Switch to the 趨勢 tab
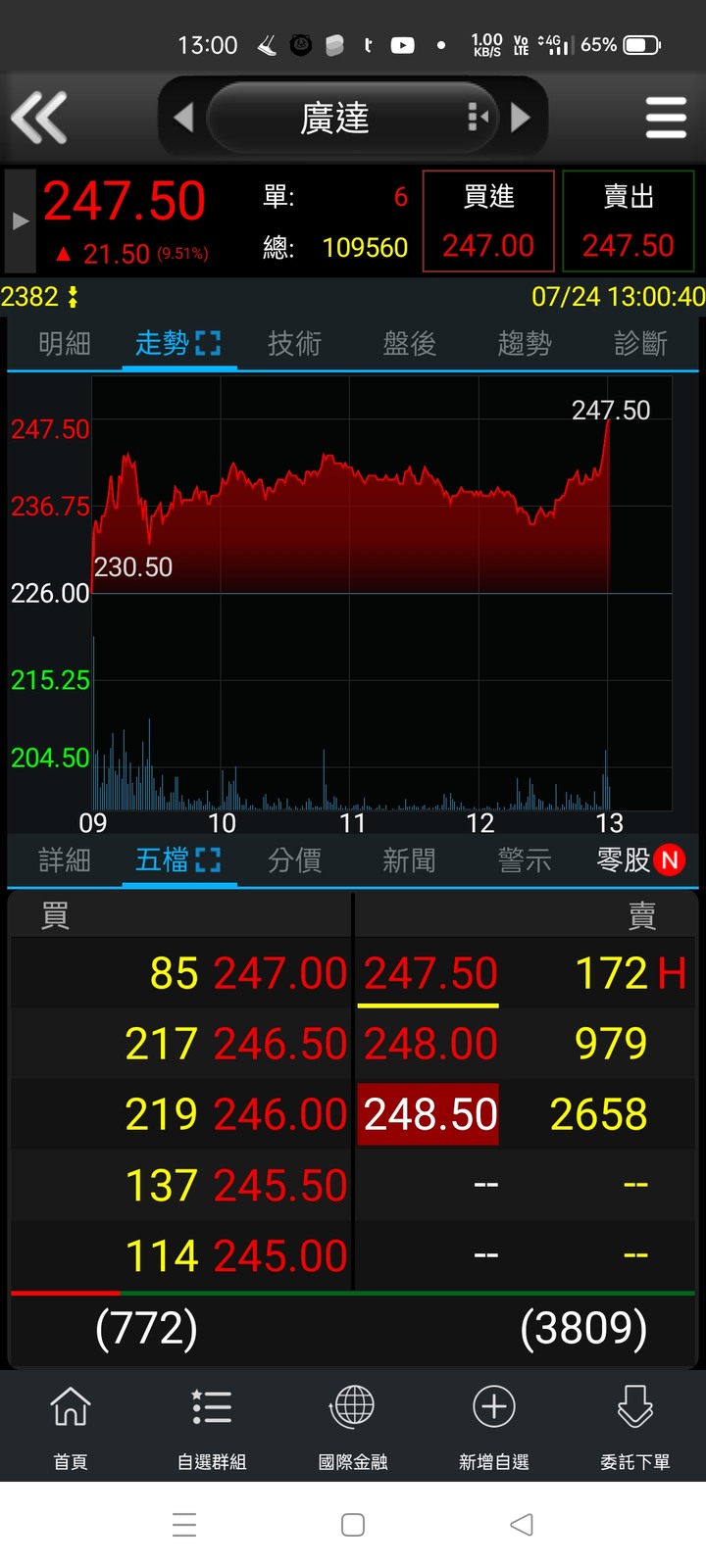The image size is (706, 1568). pyautogui.click(x=525, y=344)
